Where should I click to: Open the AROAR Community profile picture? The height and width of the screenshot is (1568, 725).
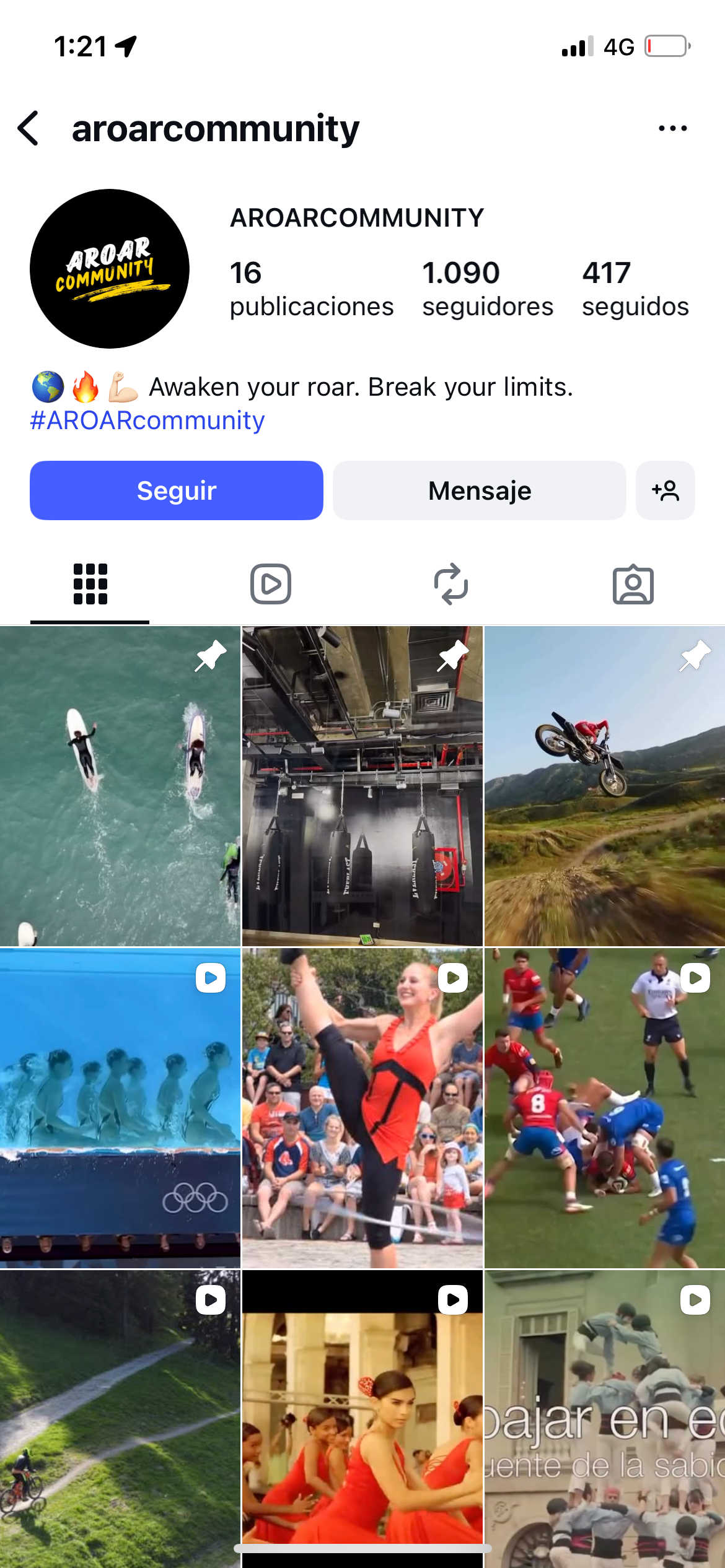point(110,269)
